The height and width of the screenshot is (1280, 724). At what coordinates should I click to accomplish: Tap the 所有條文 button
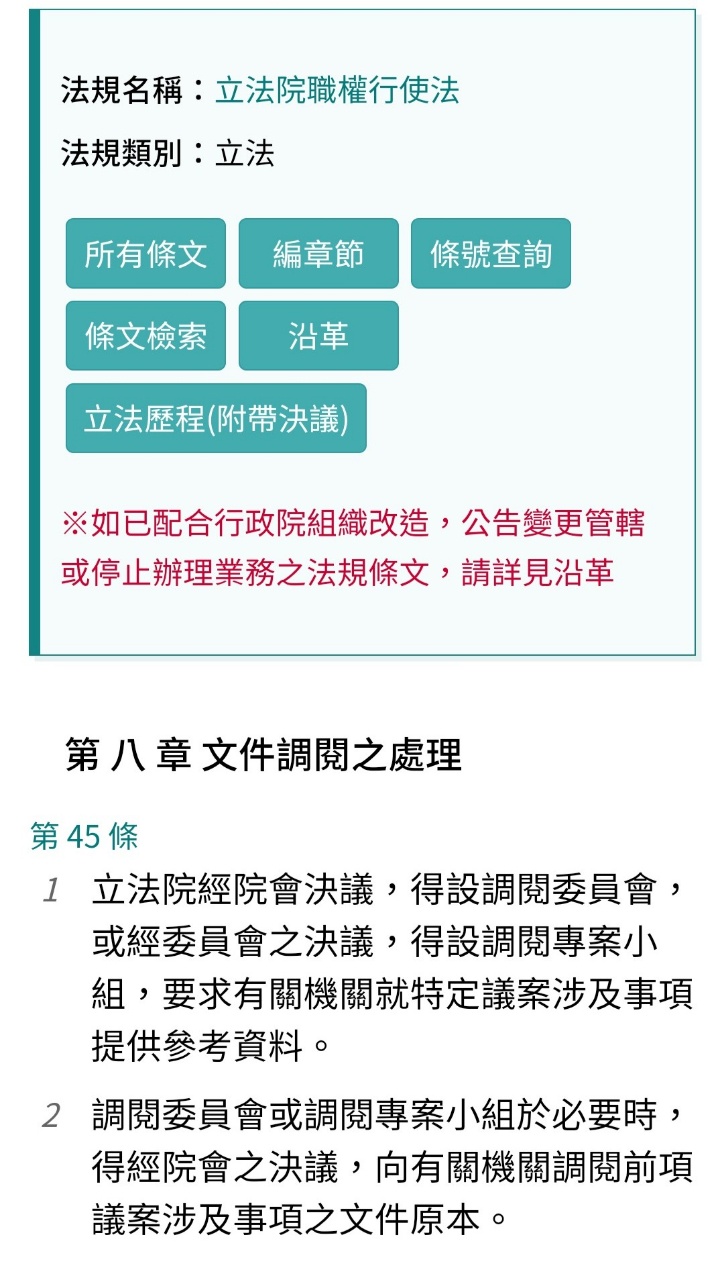point(146,254)
